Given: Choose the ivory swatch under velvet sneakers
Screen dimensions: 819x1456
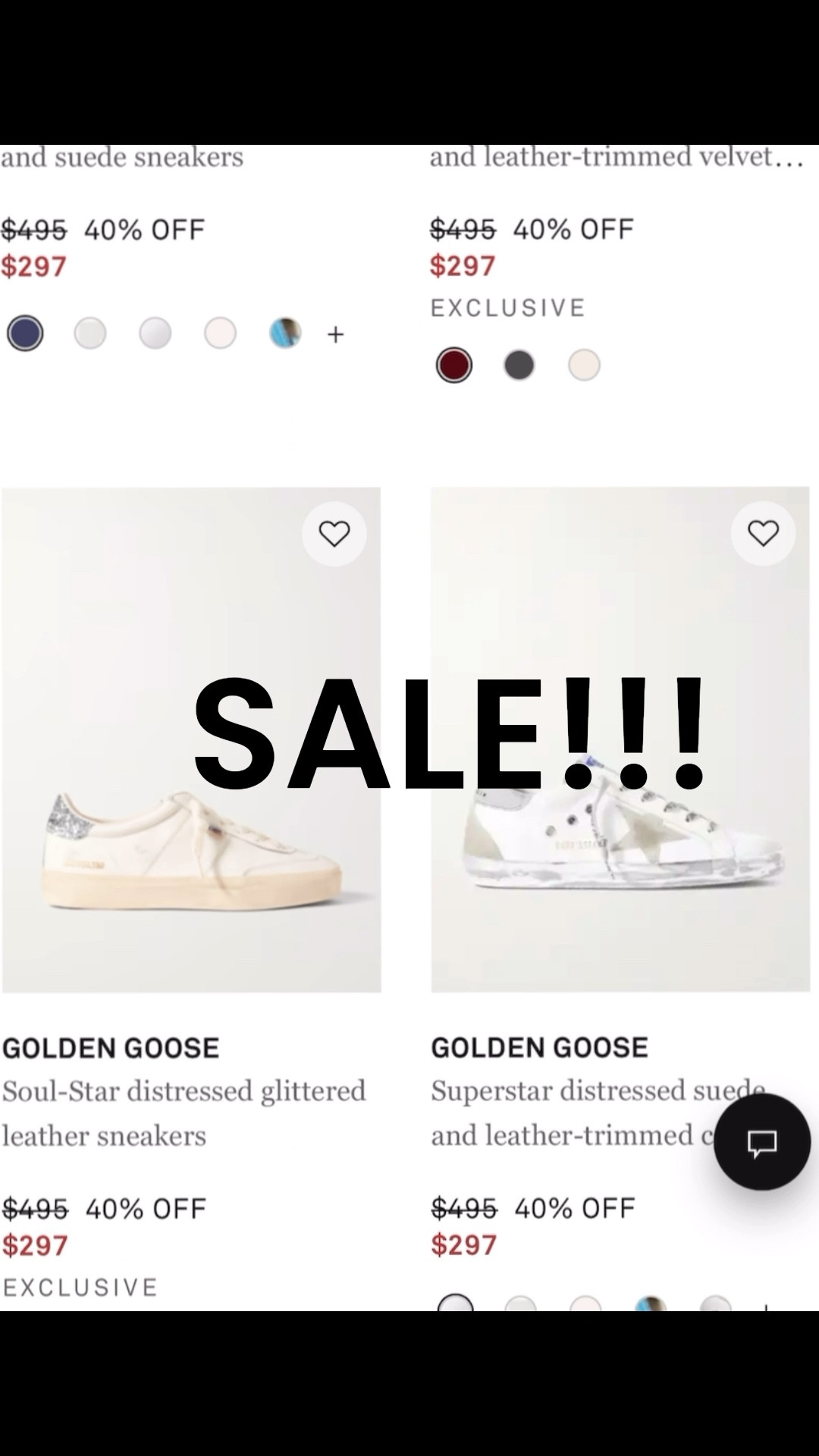Looking at the screenshot, I should [583, 365].
